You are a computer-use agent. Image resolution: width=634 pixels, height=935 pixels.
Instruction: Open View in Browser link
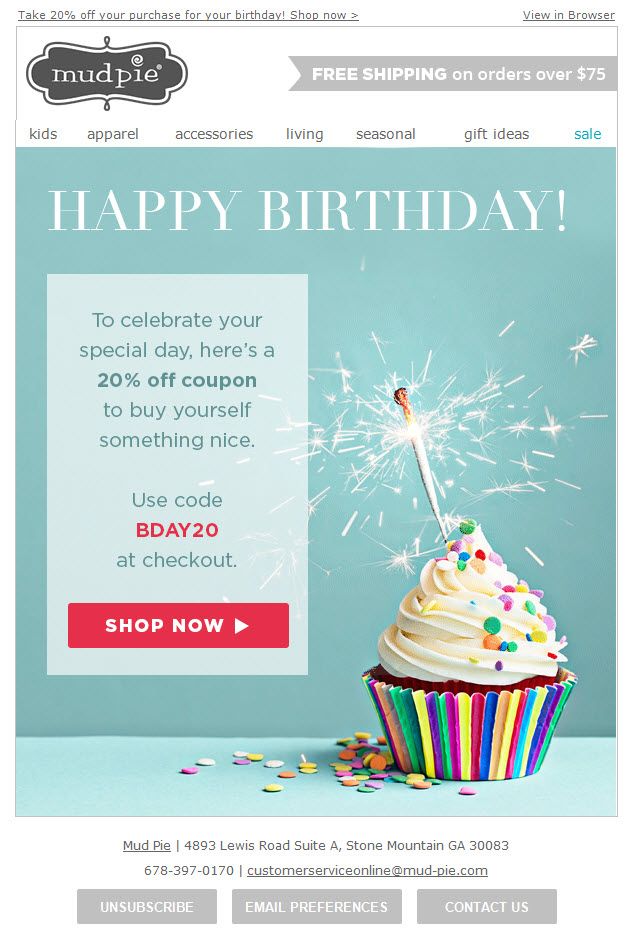(568, 15)
